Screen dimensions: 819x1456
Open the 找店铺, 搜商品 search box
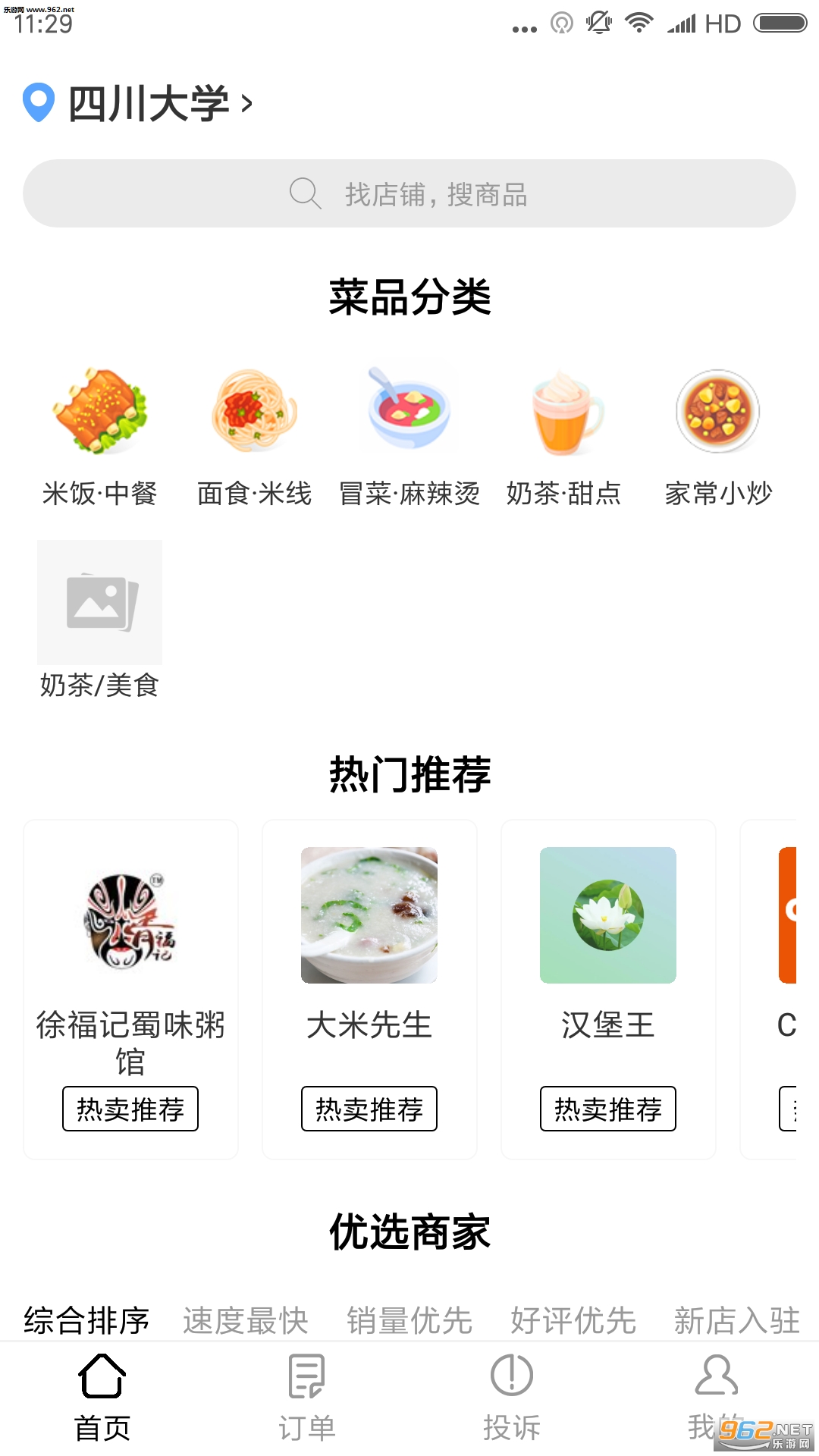409,194
